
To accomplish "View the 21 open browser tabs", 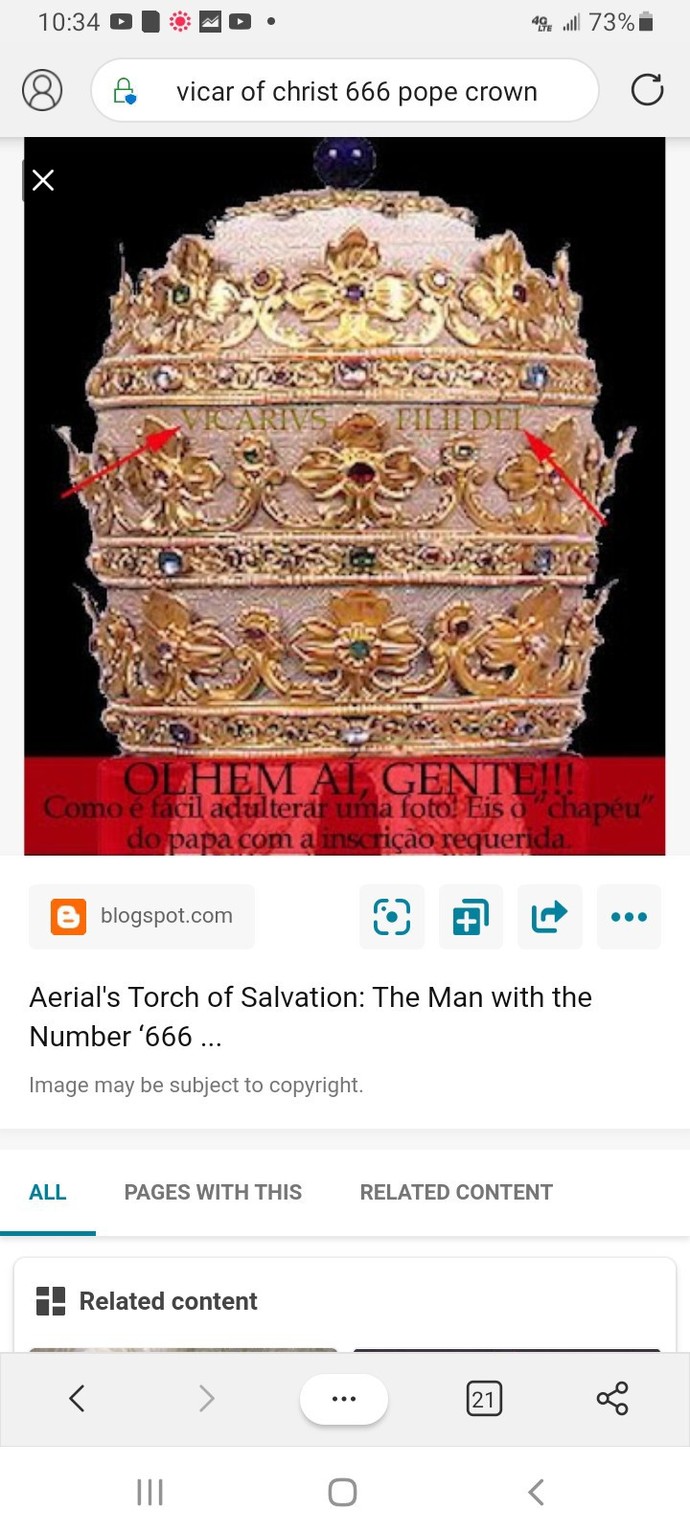I will click(484, 1399).
